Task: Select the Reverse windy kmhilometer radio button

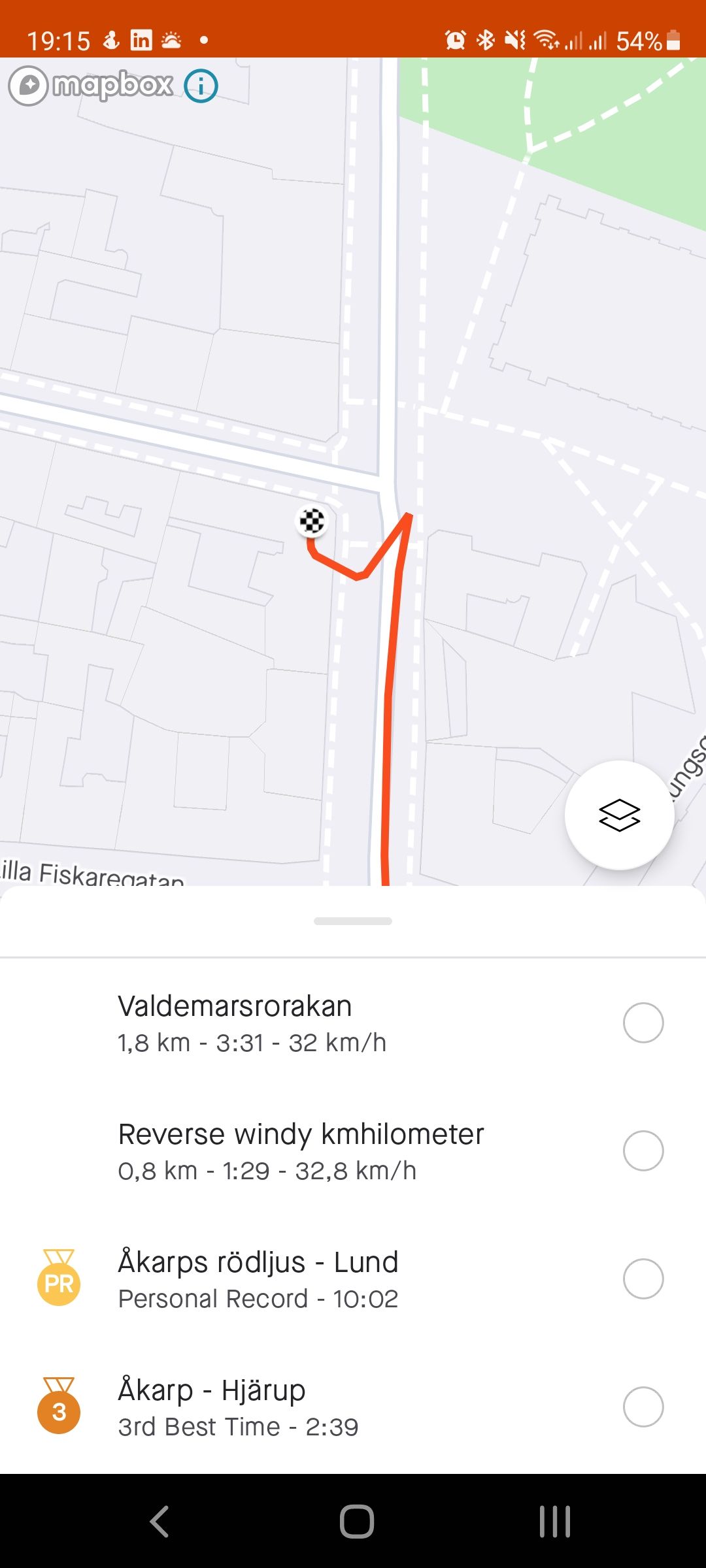Action: (643, 1151)
